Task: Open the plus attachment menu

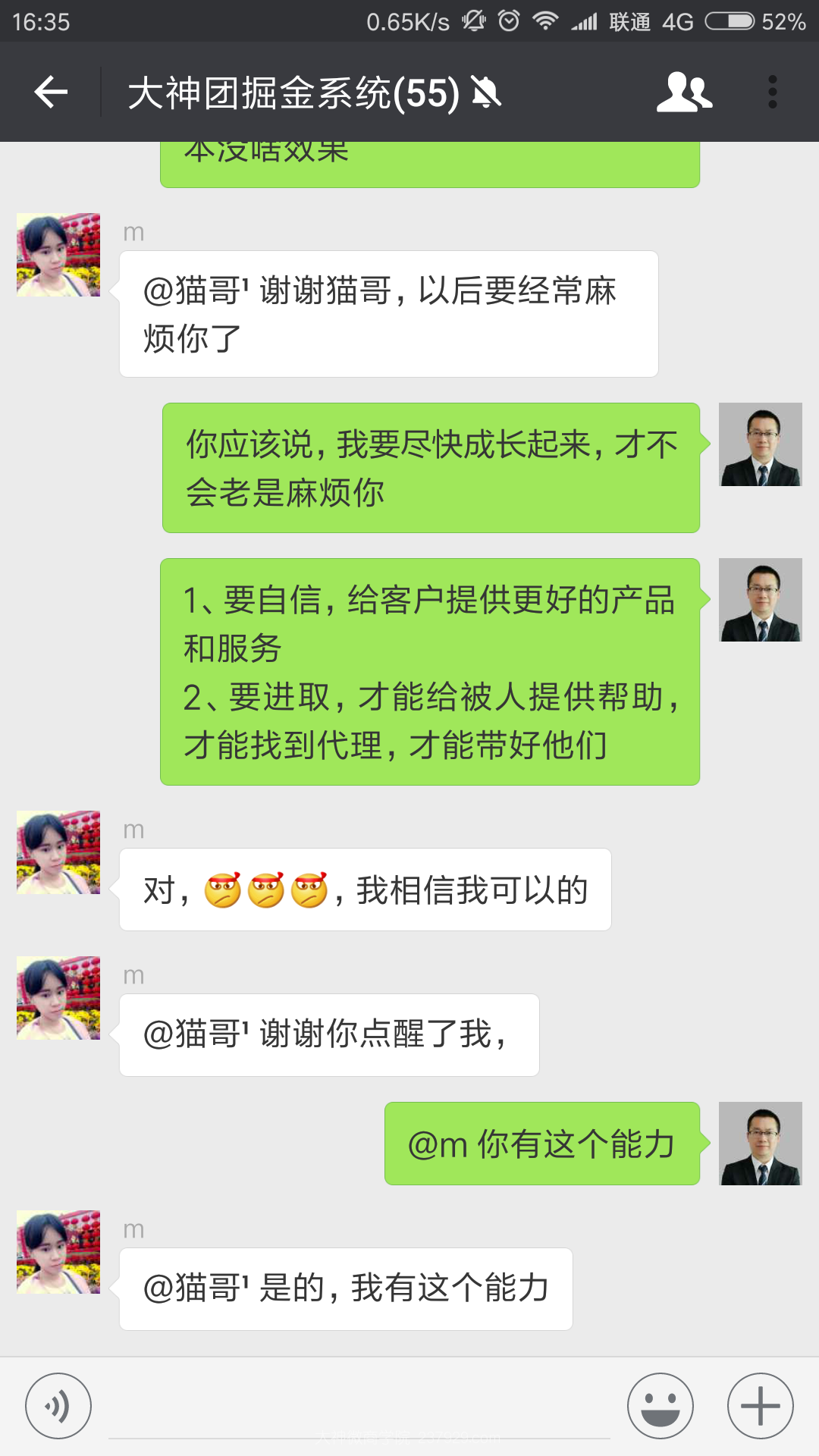Action: coord(761,1406)
